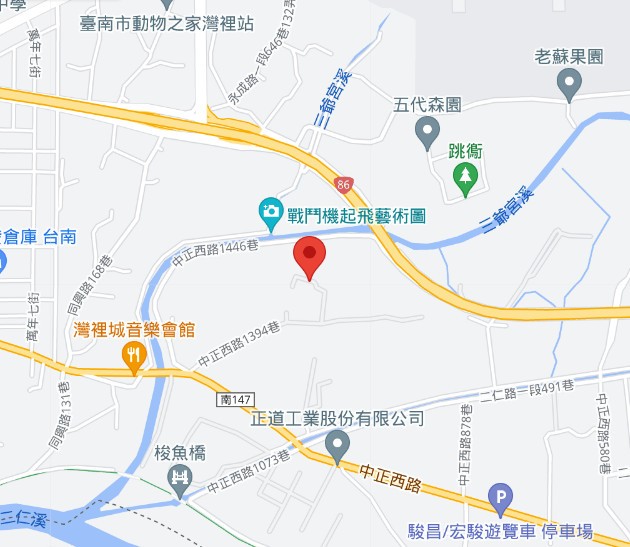Tap the red location pin
Viewport: 630px width, 547px height.
tap(310, 258)
